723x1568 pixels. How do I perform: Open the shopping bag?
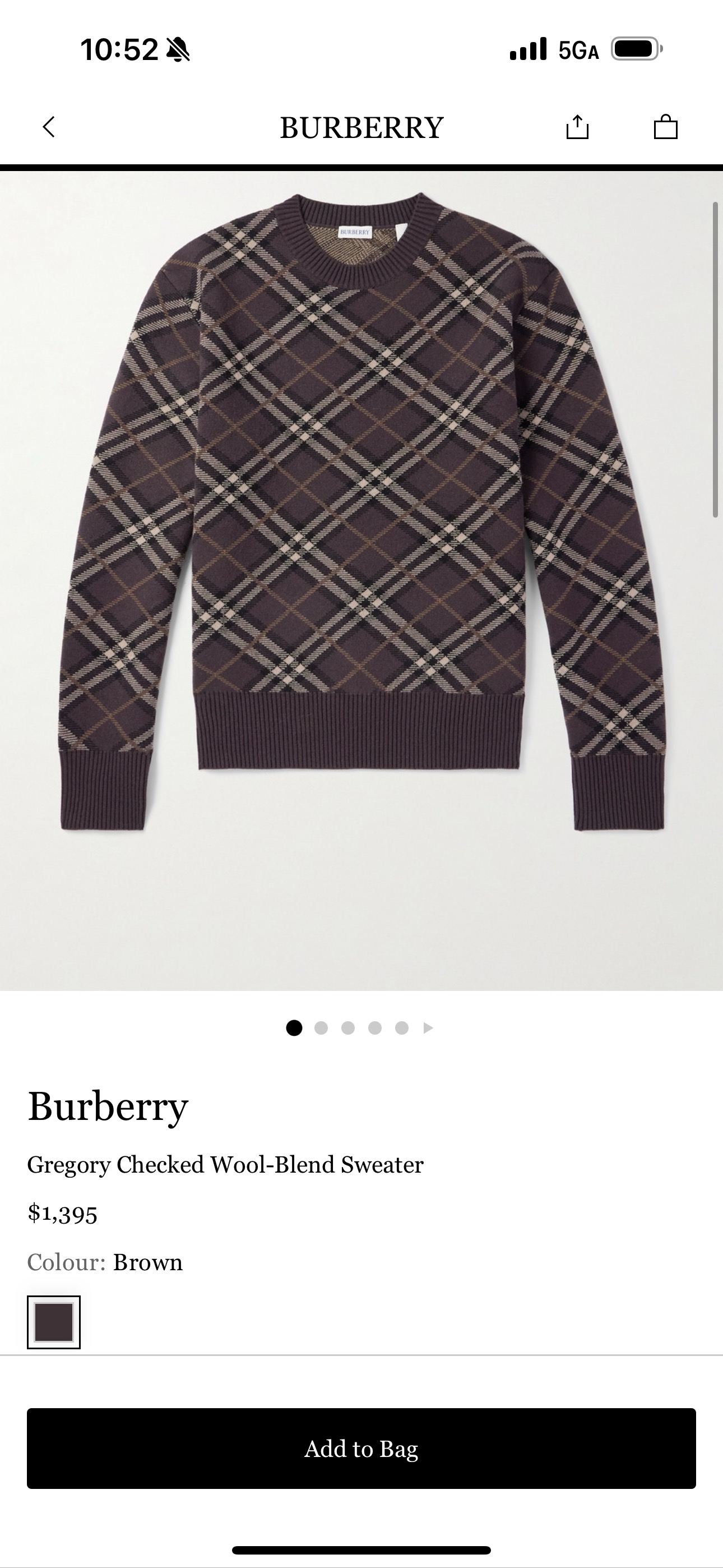[x=665, y=127]
